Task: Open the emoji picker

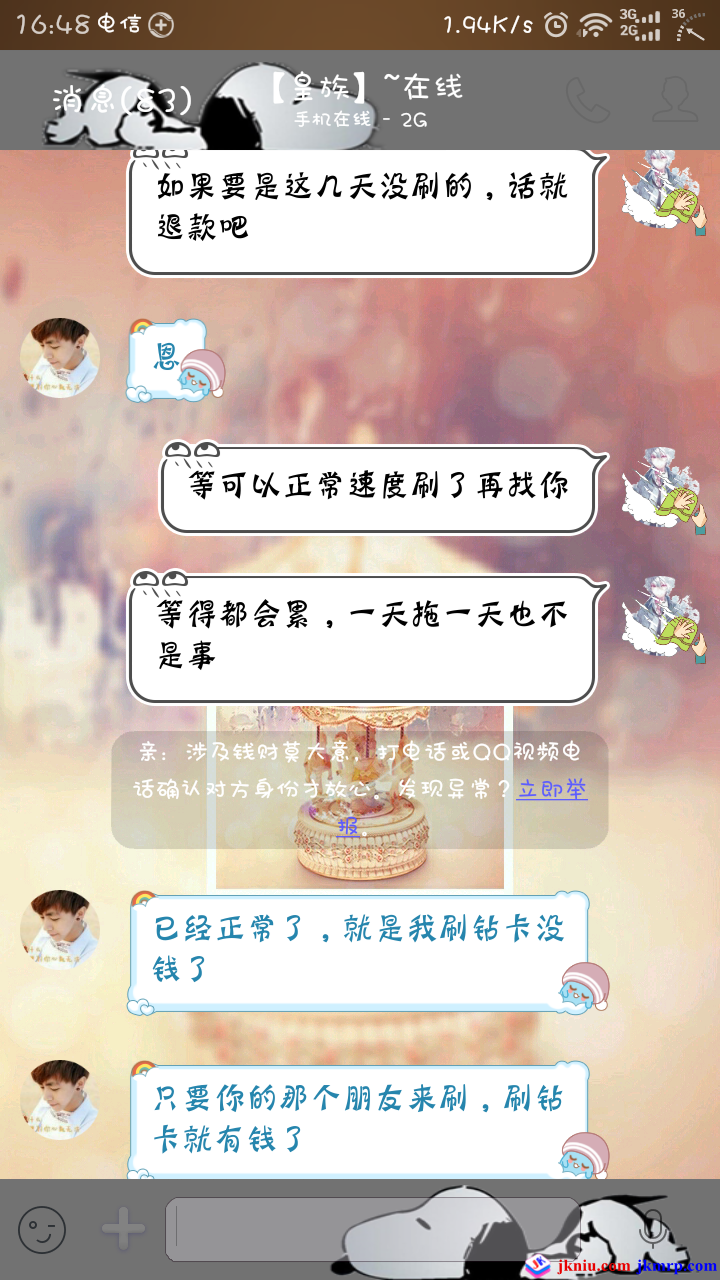Action: (x=42, y=1229)
